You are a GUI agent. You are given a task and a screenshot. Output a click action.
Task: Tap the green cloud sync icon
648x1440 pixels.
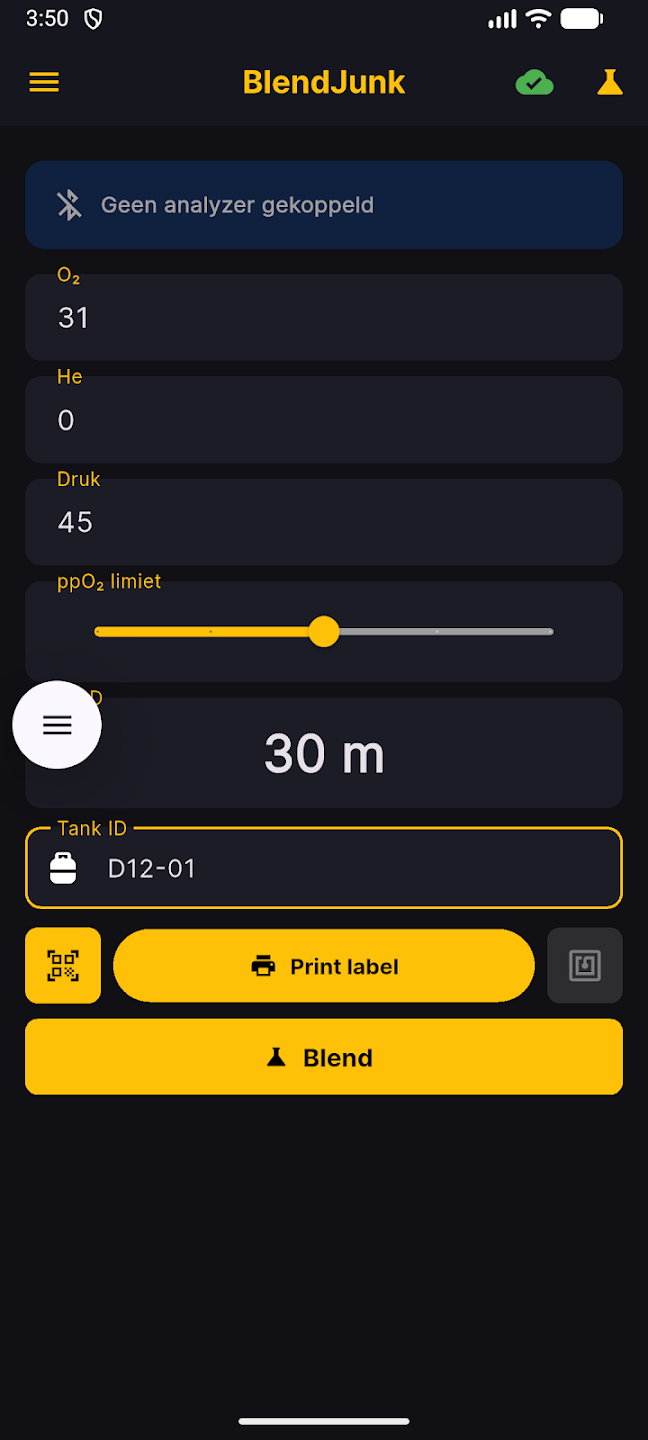coord(534,83)
